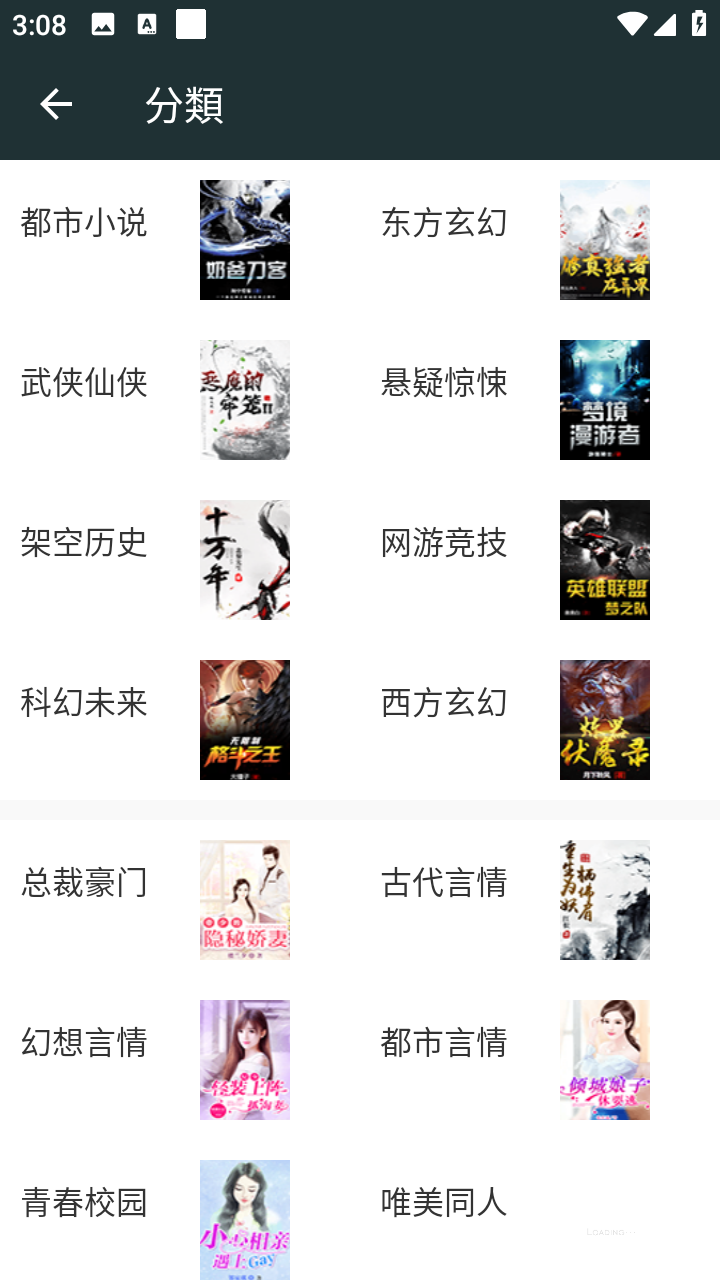View the 唯美同人 category
This screenshot has width=720, height=1280.
point(444,1202)
